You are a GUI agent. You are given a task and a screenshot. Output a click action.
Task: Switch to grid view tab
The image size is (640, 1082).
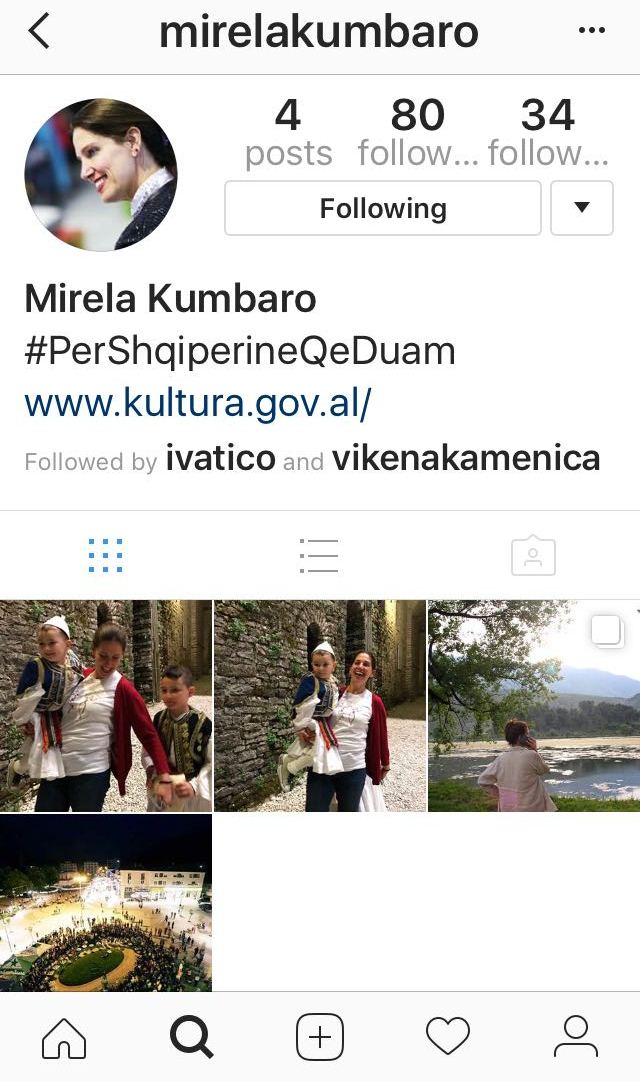click(105, 555)
